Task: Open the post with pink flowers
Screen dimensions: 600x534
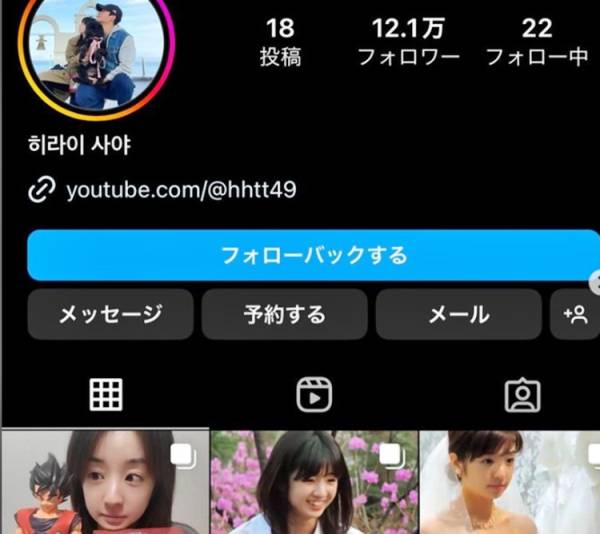Action: point(311,484)
